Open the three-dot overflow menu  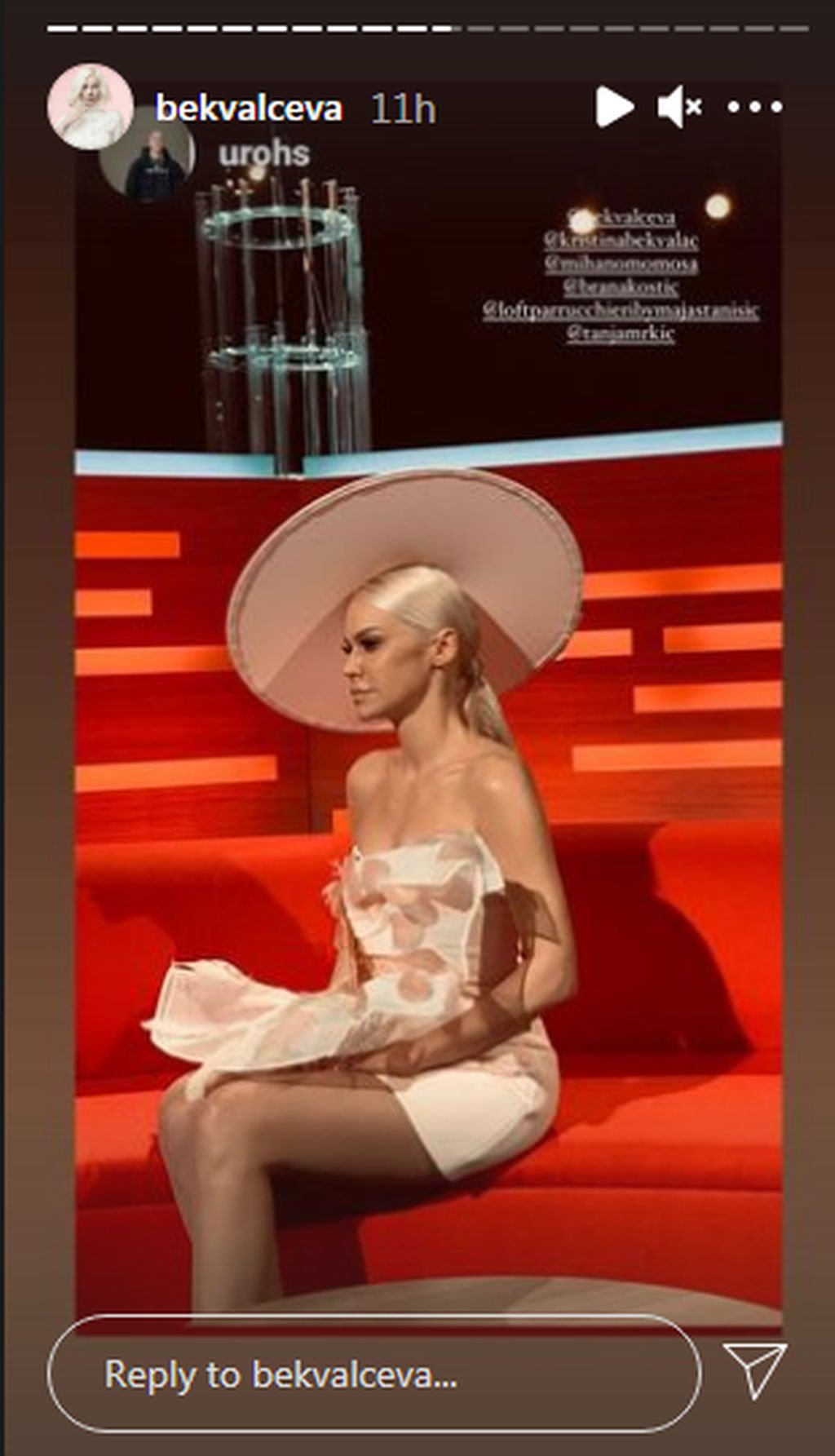pos(754,107)
